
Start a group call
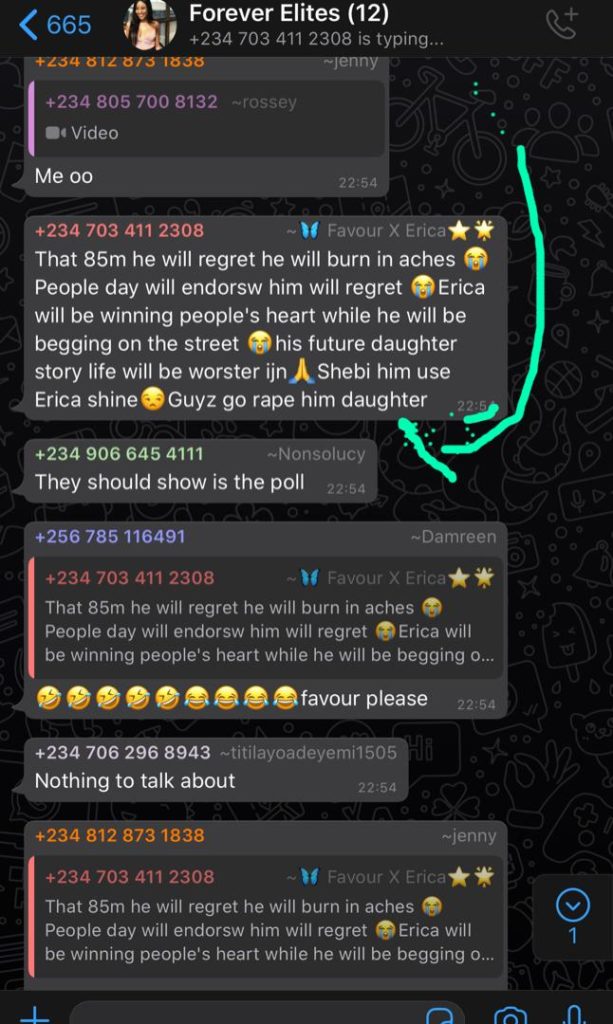tap(563, 25)
